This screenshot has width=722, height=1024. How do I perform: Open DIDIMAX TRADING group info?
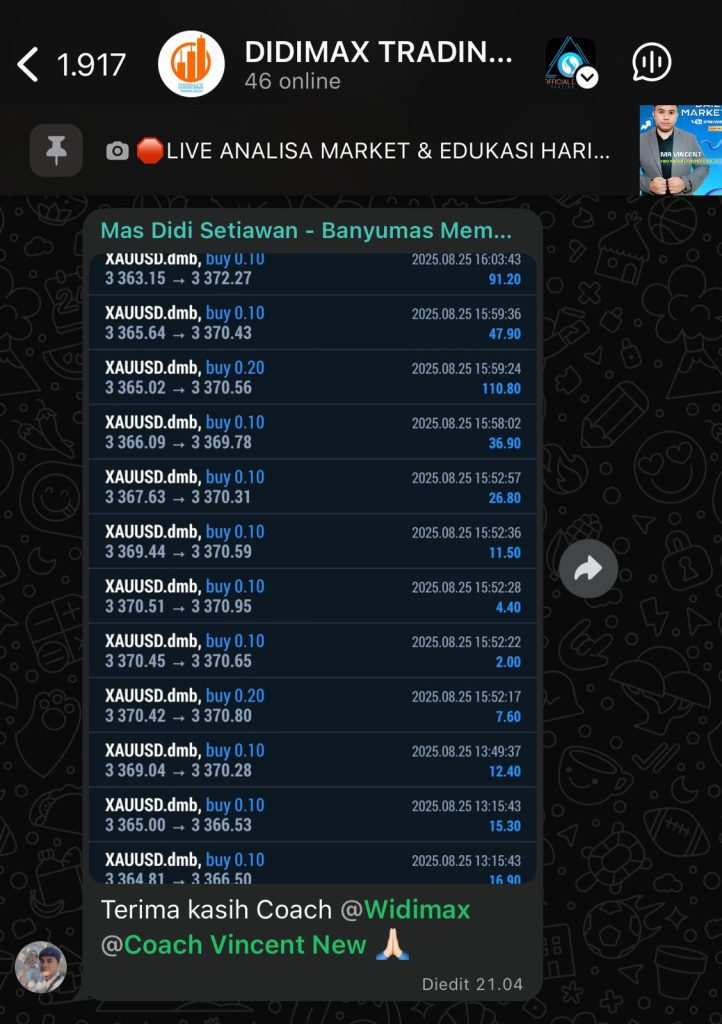[378, 64]
